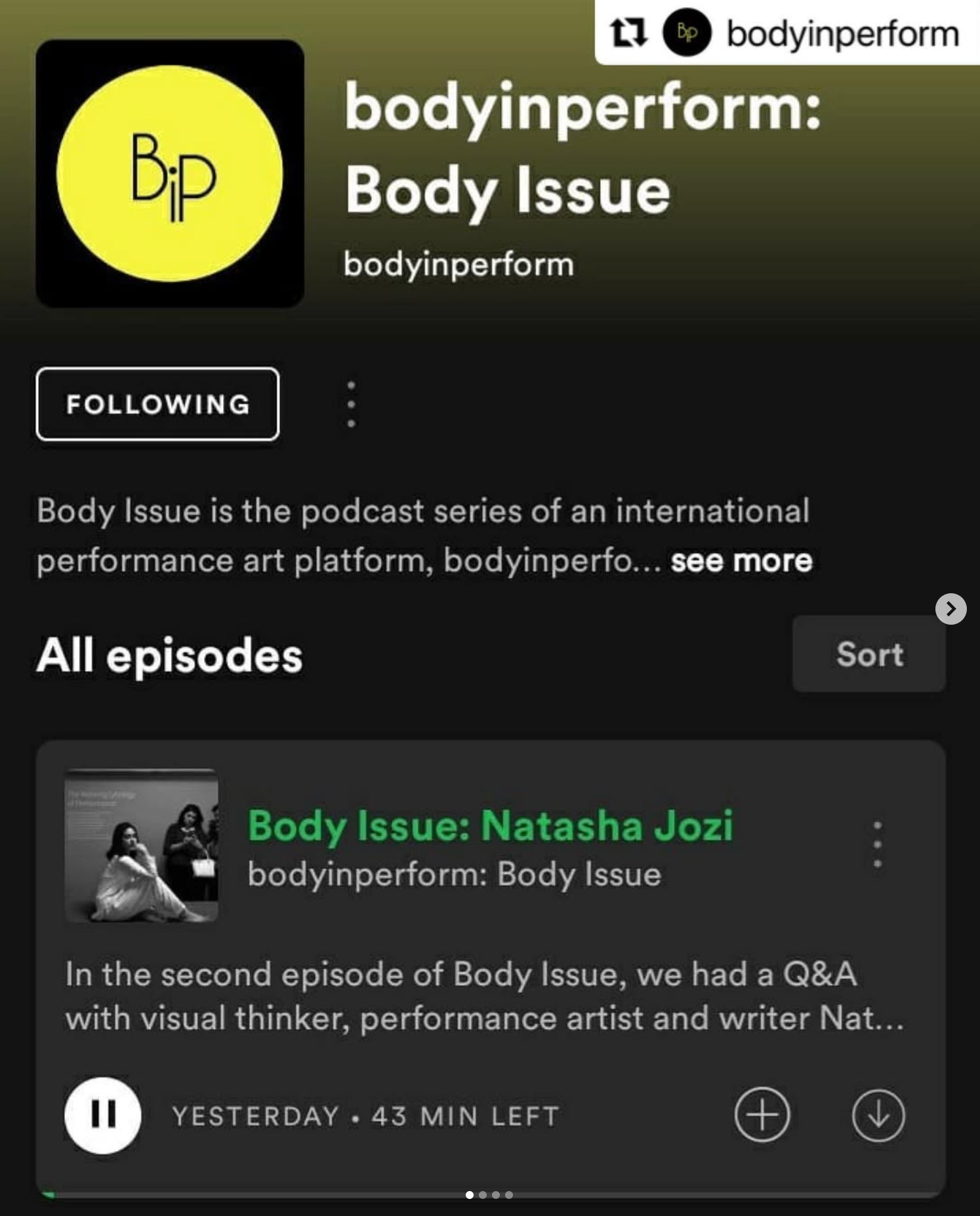Go to the next slide with the arrow
Screen dimensions: 980x1216
(x=950, y=609)
